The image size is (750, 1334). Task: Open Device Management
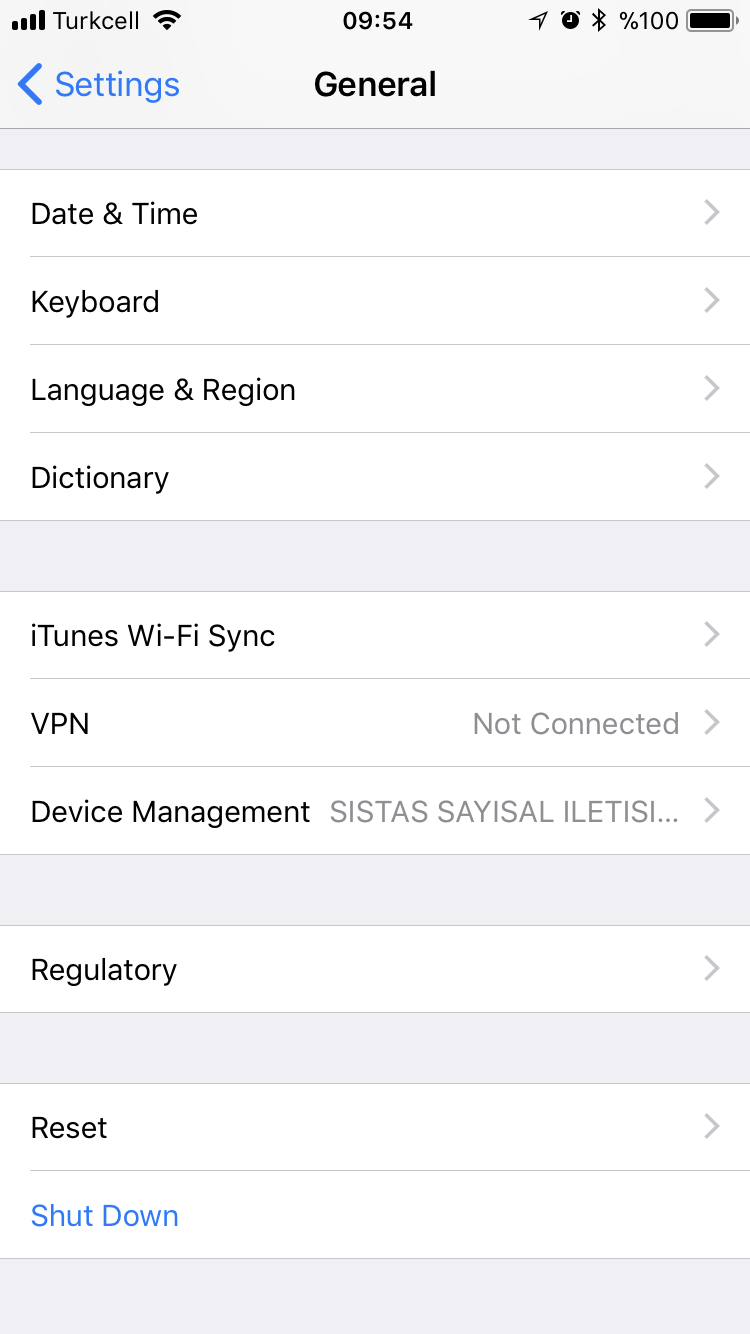[x=375, y=811]
